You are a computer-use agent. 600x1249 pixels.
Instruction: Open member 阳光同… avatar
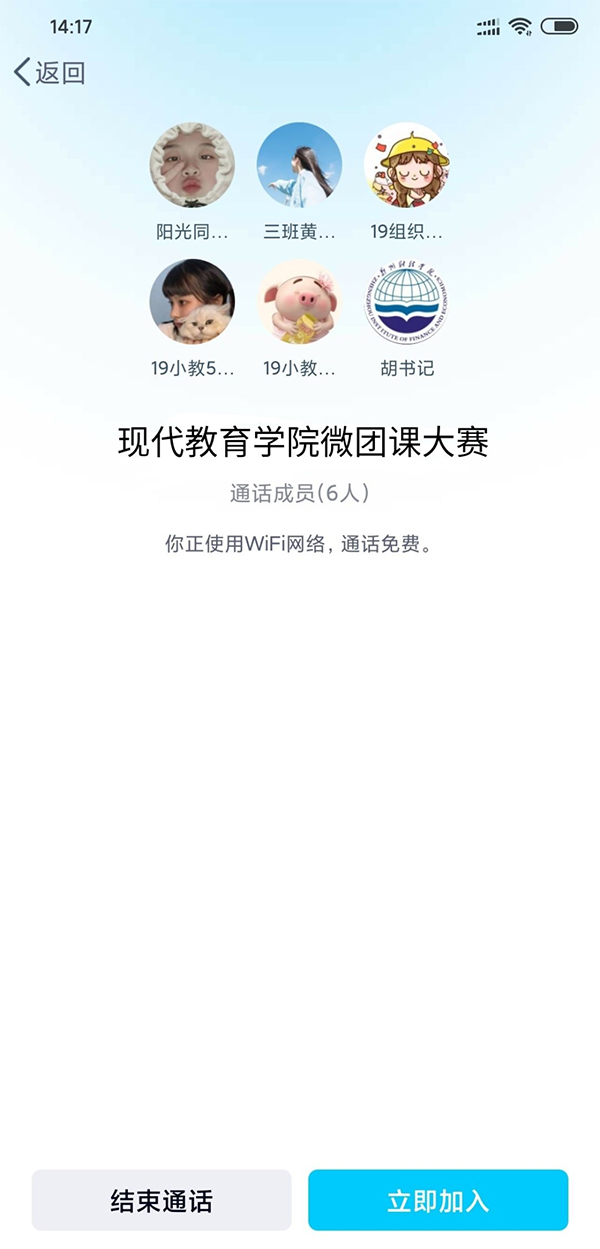[192, 166]
